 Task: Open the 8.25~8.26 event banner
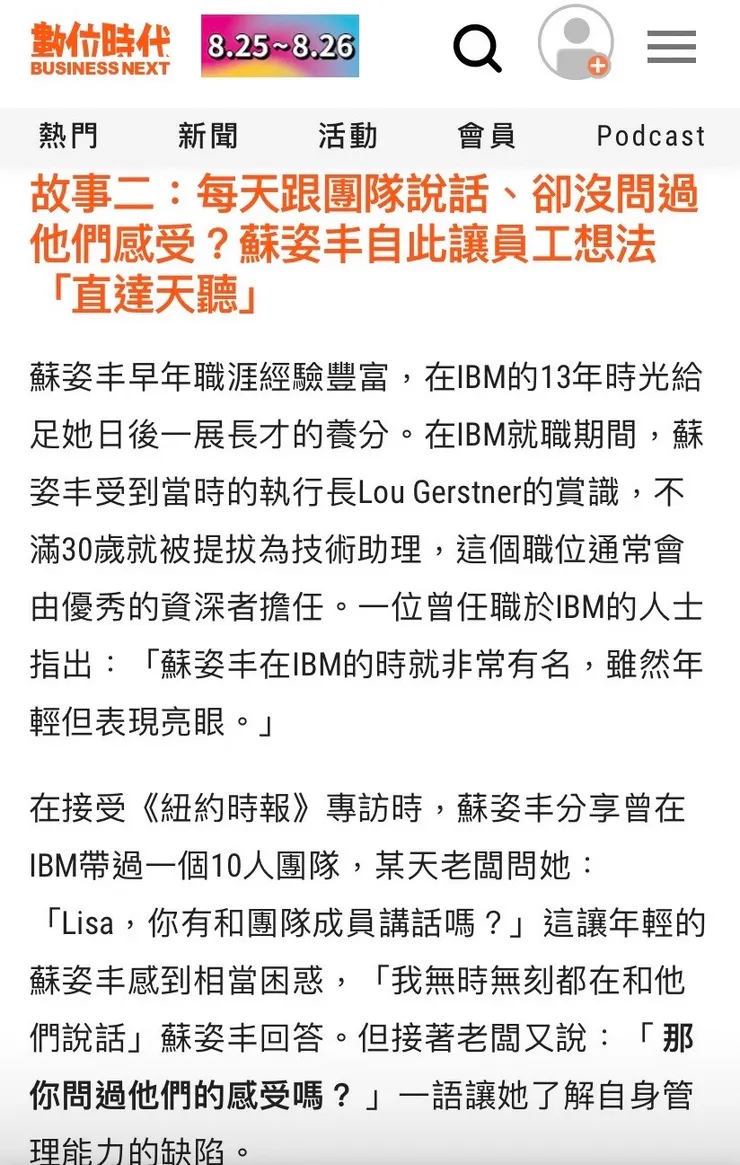point(280,46)
